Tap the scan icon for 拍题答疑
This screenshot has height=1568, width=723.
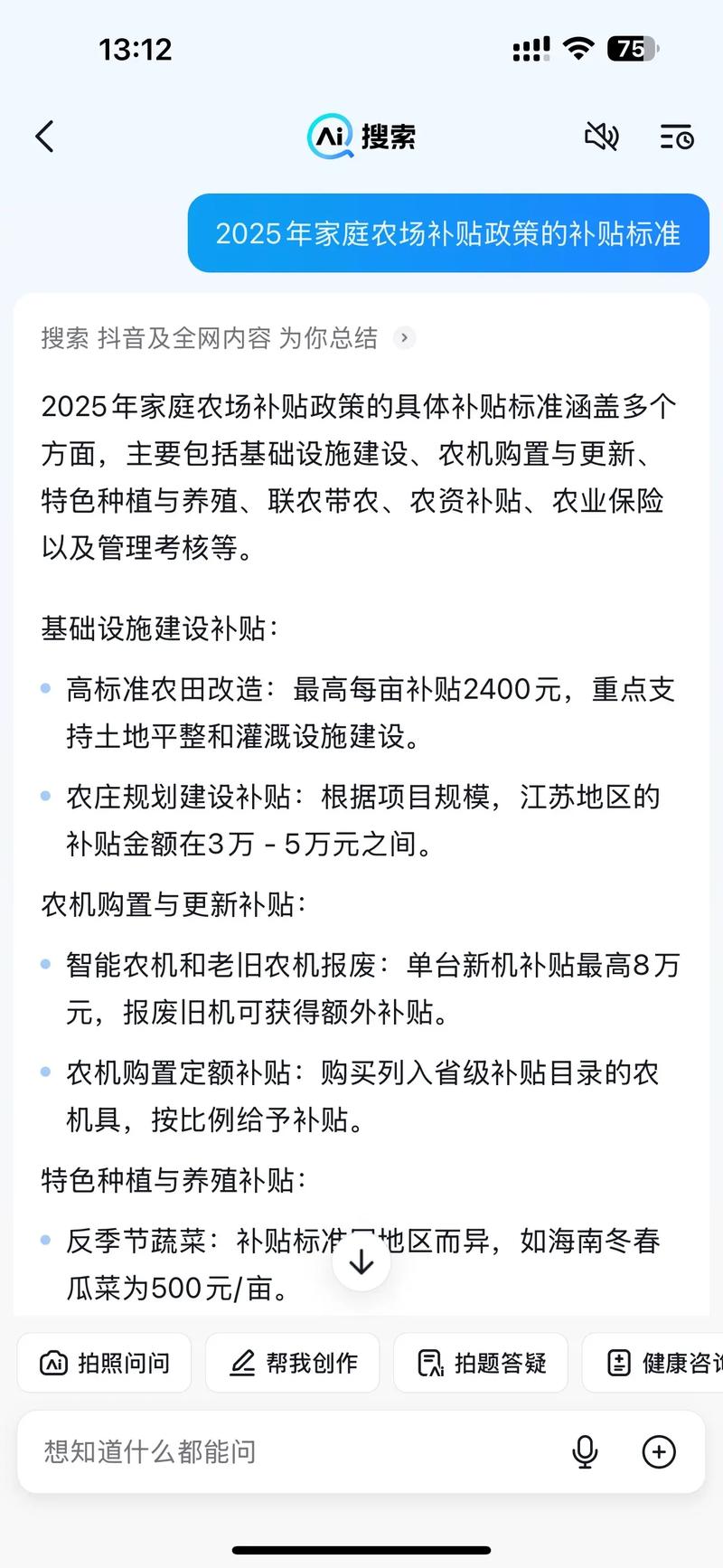(430, 1362)
